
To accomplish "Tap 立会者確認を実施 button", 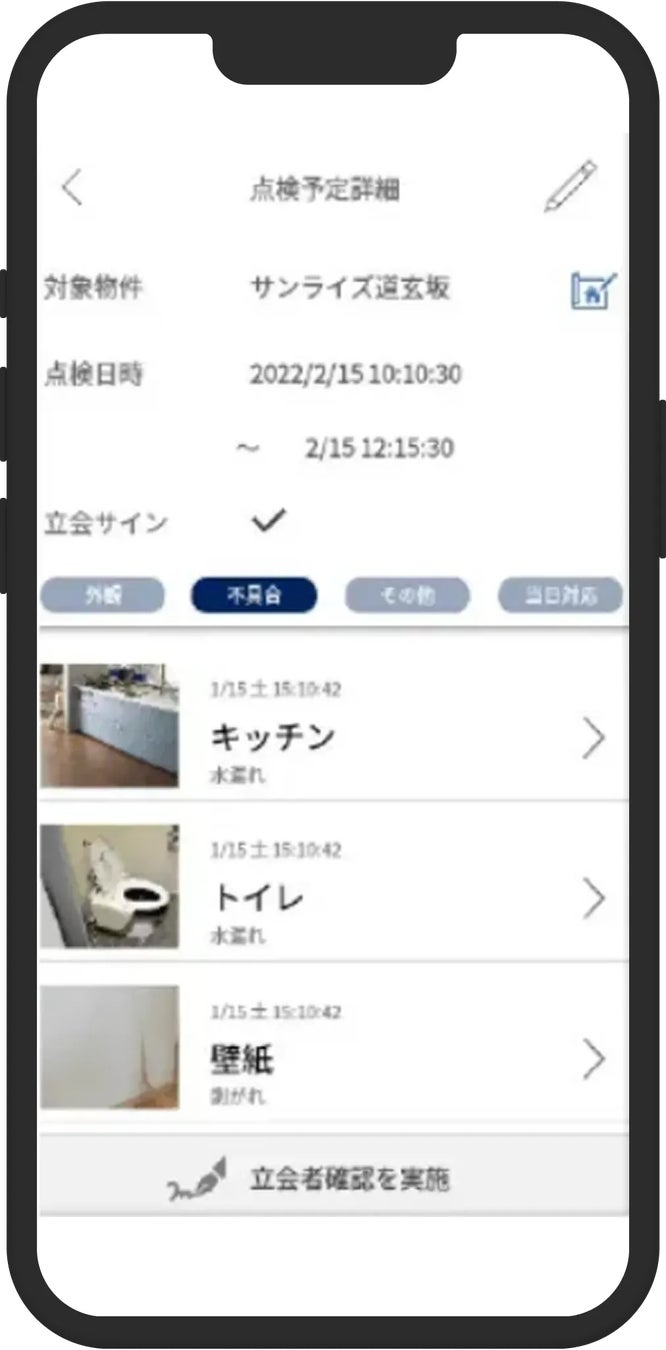I will pyautogui.click(x=333, y=1178).
